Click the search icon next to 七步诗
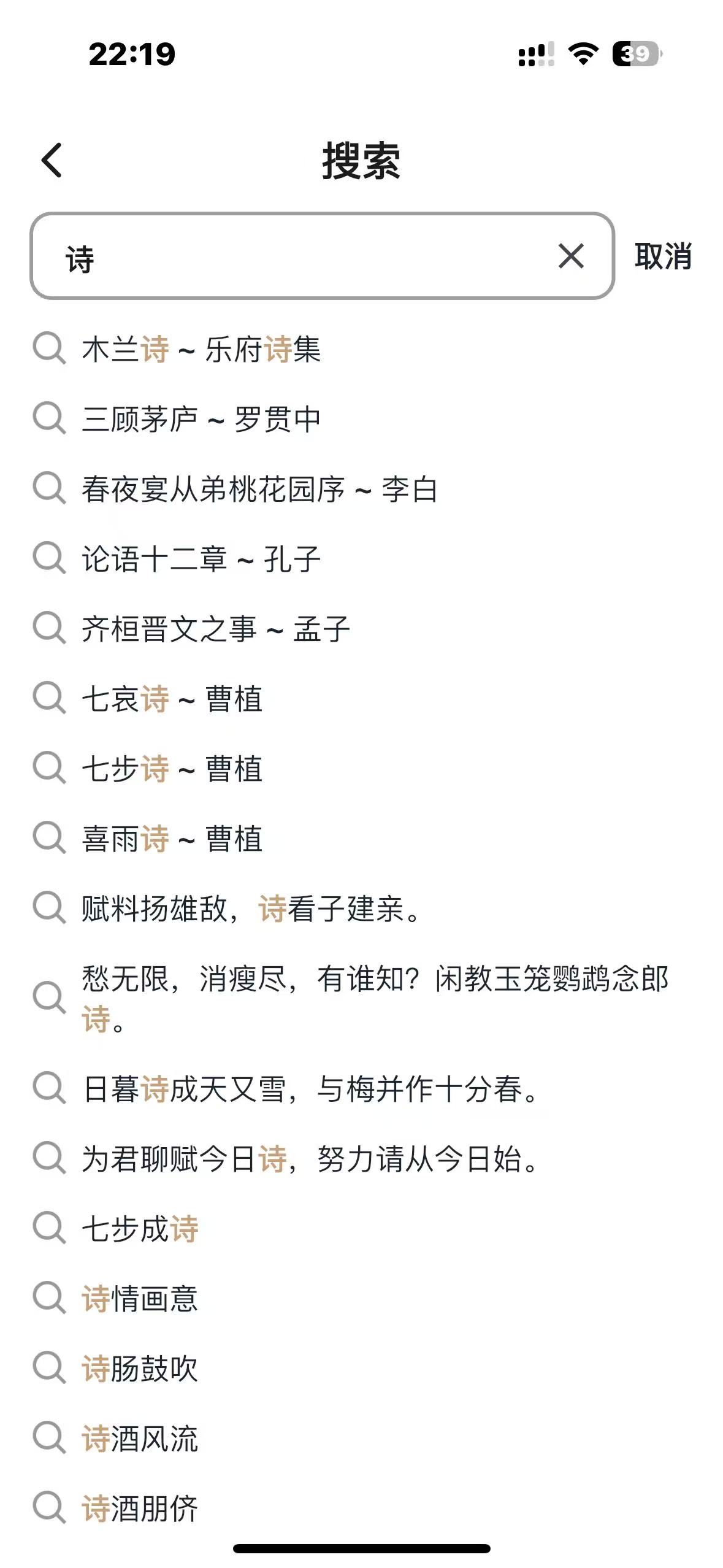This screenshot has height=1568, width=723. 51,769
